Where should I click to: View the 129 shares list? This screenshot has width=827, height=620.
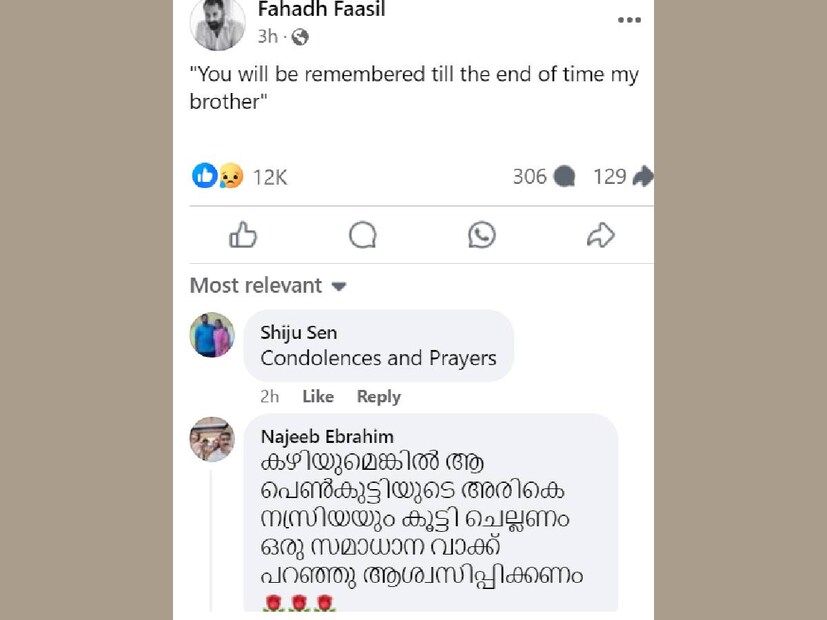click(622, 177)
